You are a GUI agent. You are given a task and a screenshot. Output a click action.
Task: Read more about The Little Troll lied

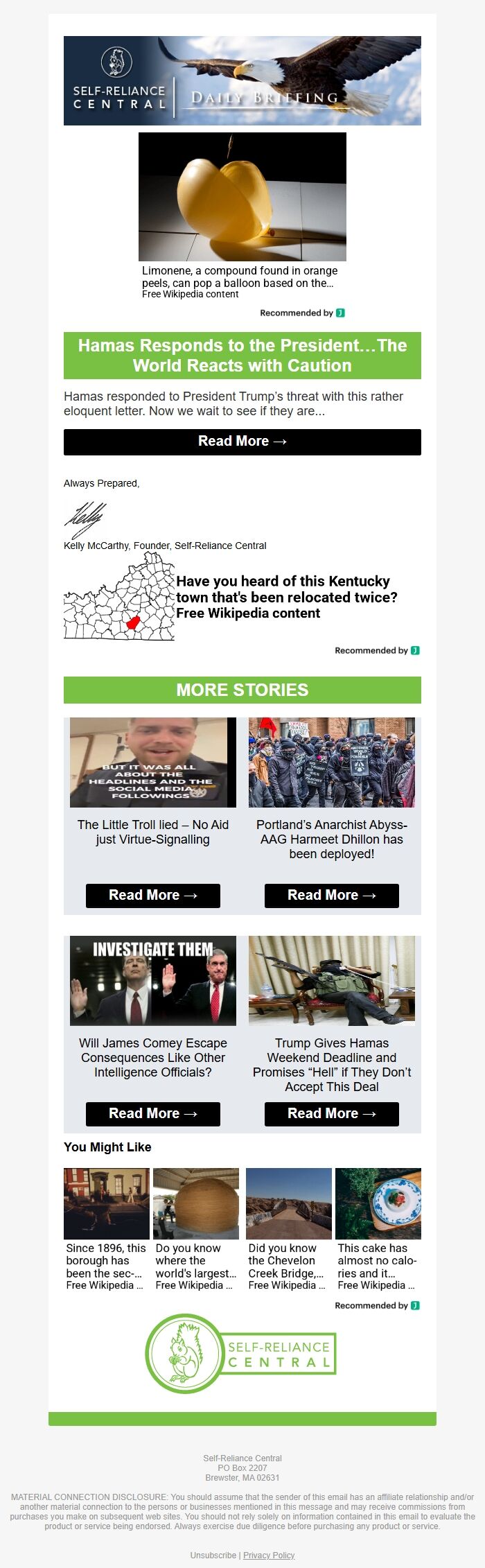[153, 896]
